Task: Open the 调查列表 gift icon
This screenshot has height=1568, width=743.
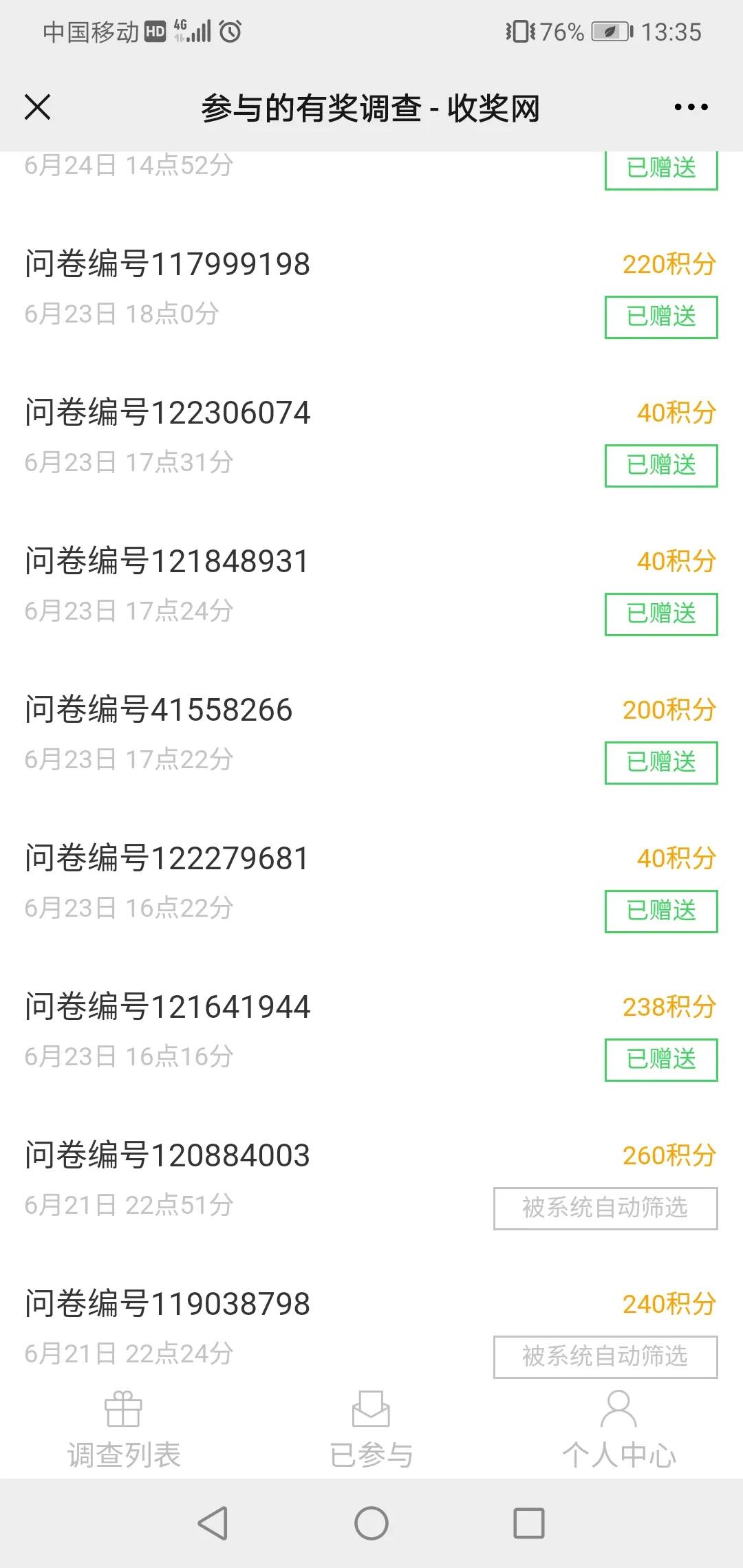Action: point(122,1408)
